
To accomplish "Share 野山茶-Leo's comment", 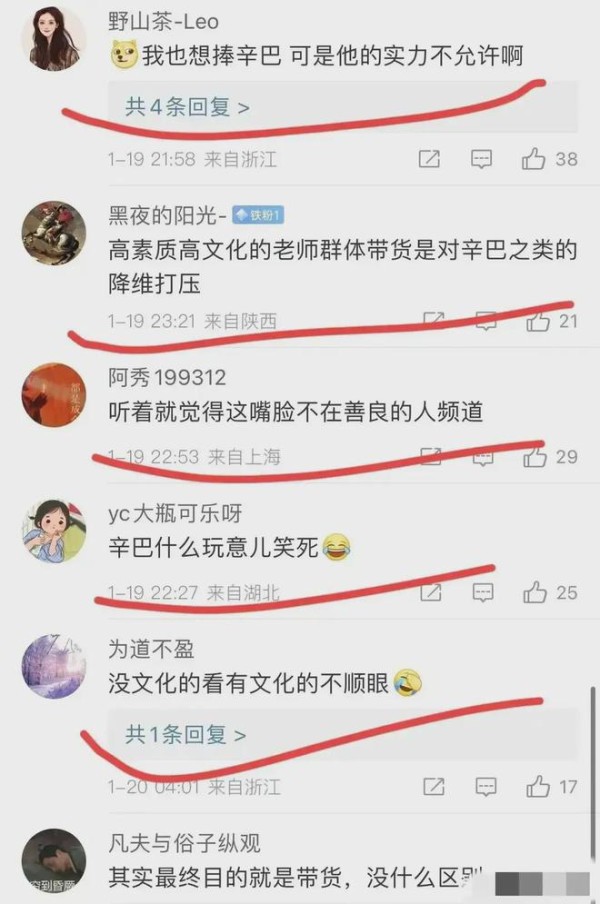I will [429, 159].
